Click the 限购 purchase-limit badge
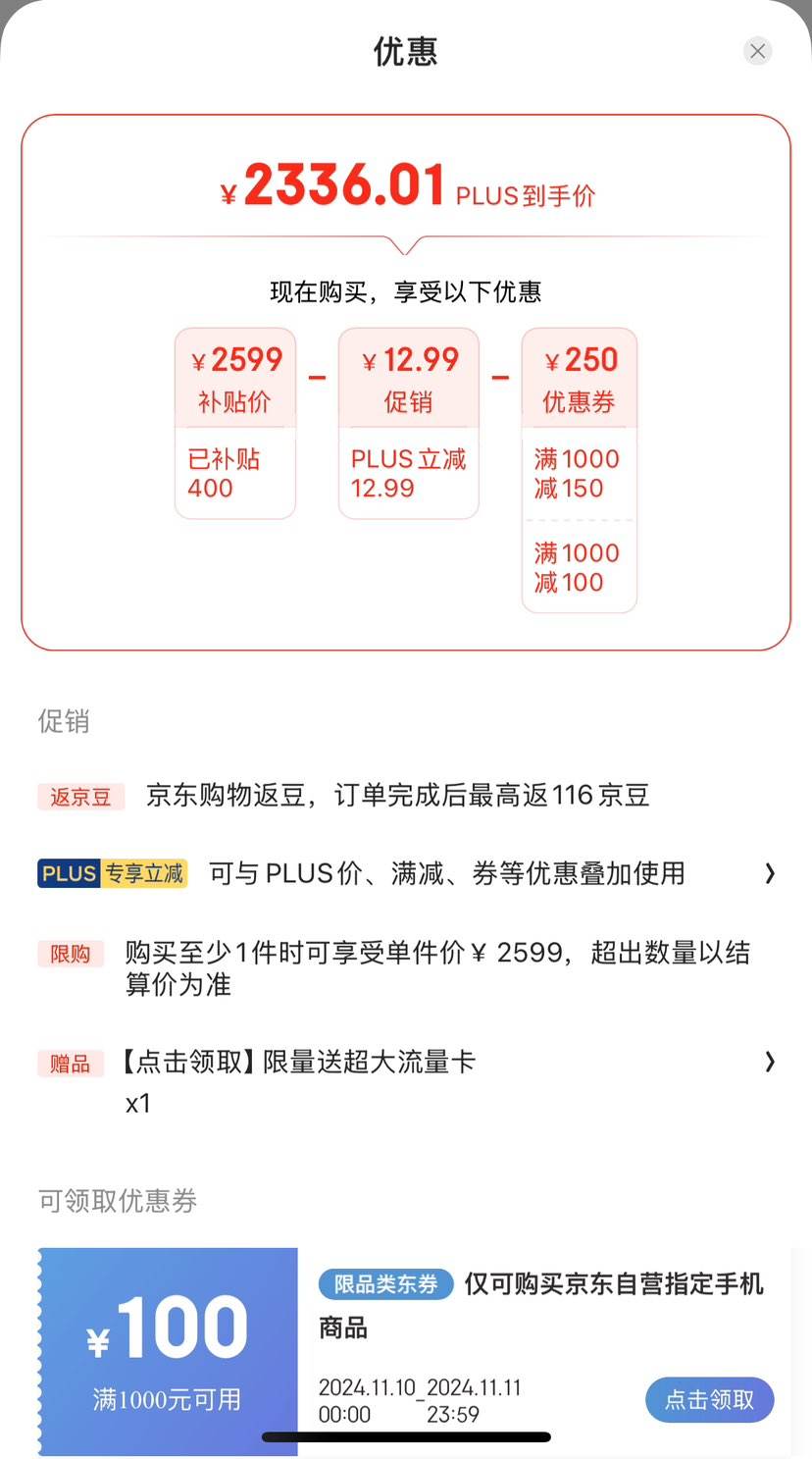Screen dimensions: 812x1459 [70, 954]
